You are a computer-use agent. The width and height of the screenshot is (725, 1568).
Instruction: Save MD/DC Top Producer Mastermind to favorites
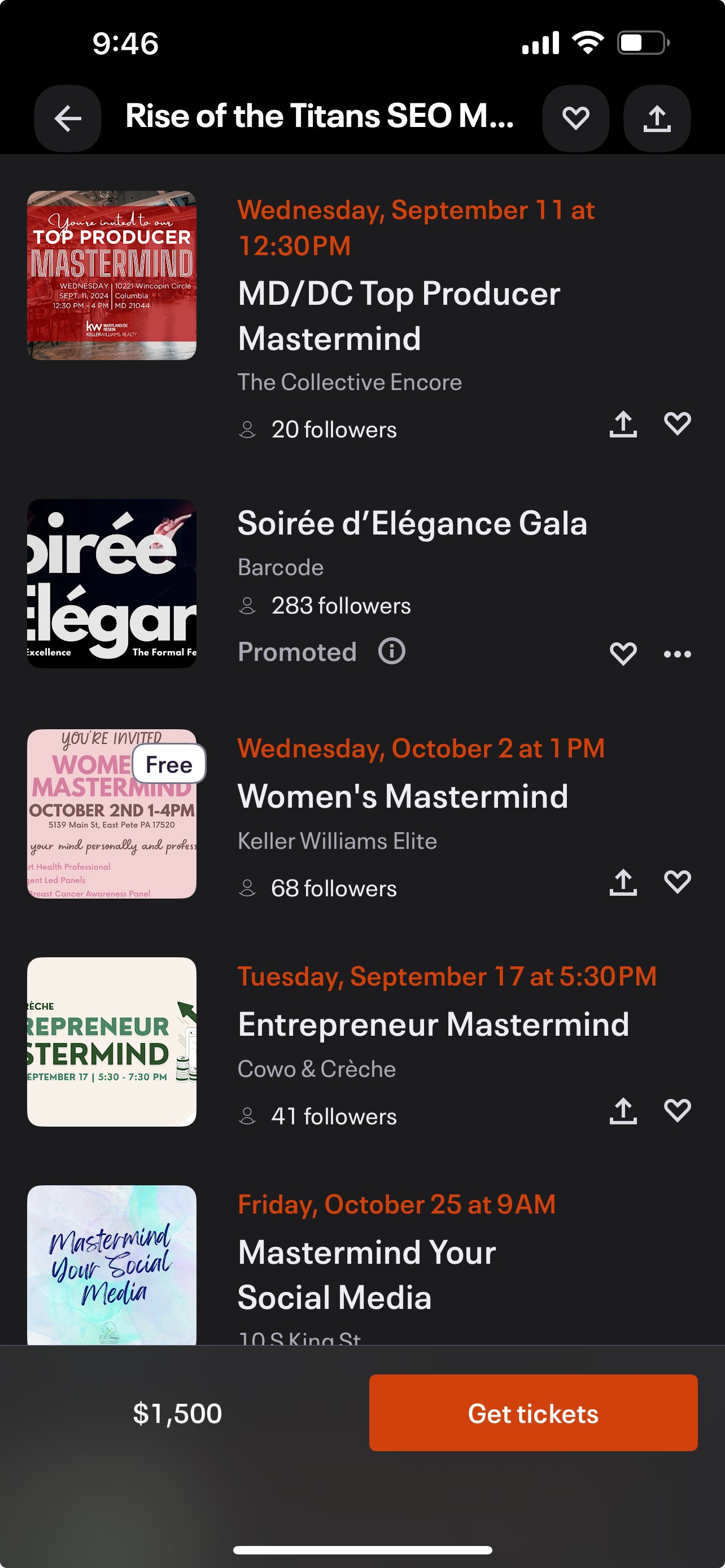pos(677,424)
